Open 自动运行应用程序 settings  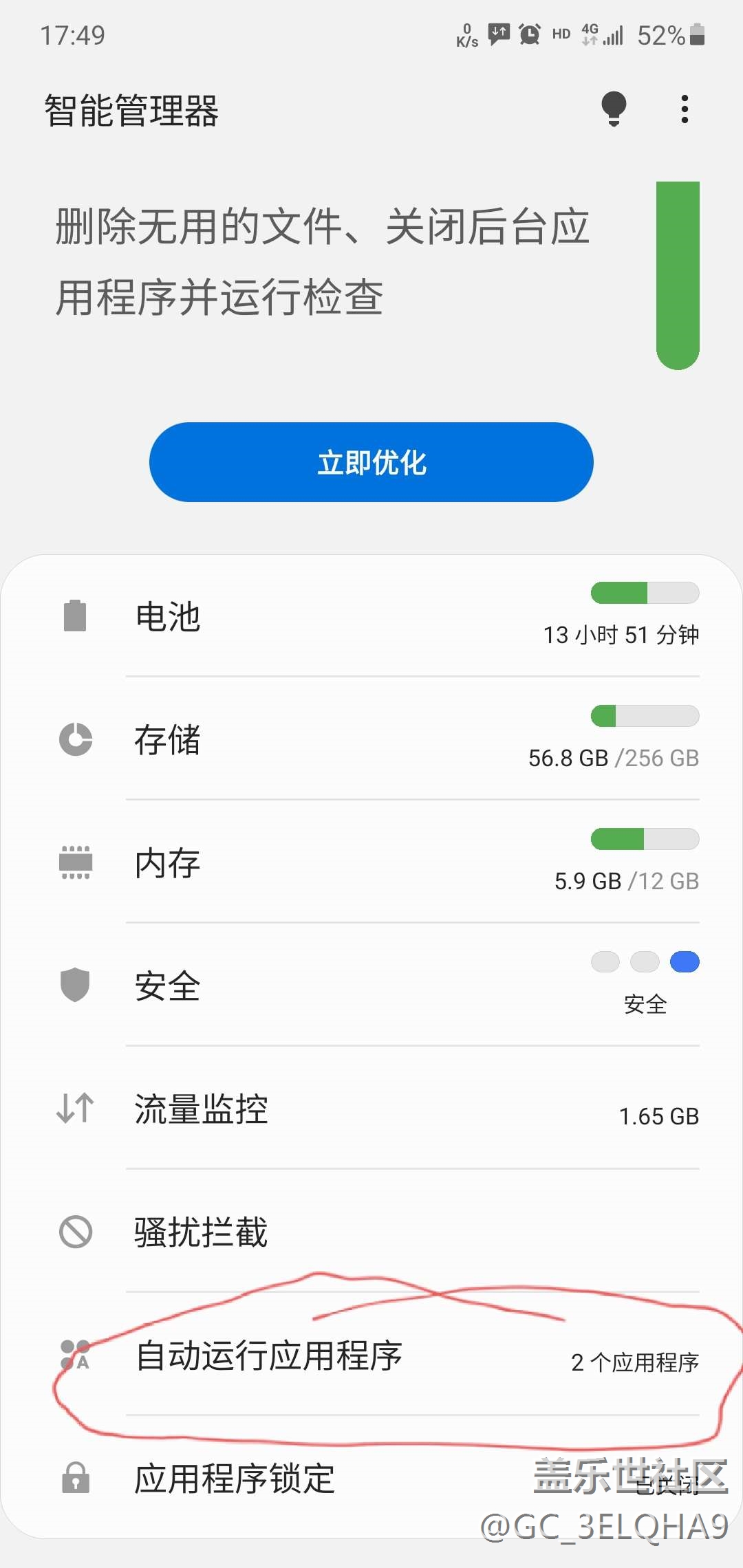click(x=371, y=1354)
